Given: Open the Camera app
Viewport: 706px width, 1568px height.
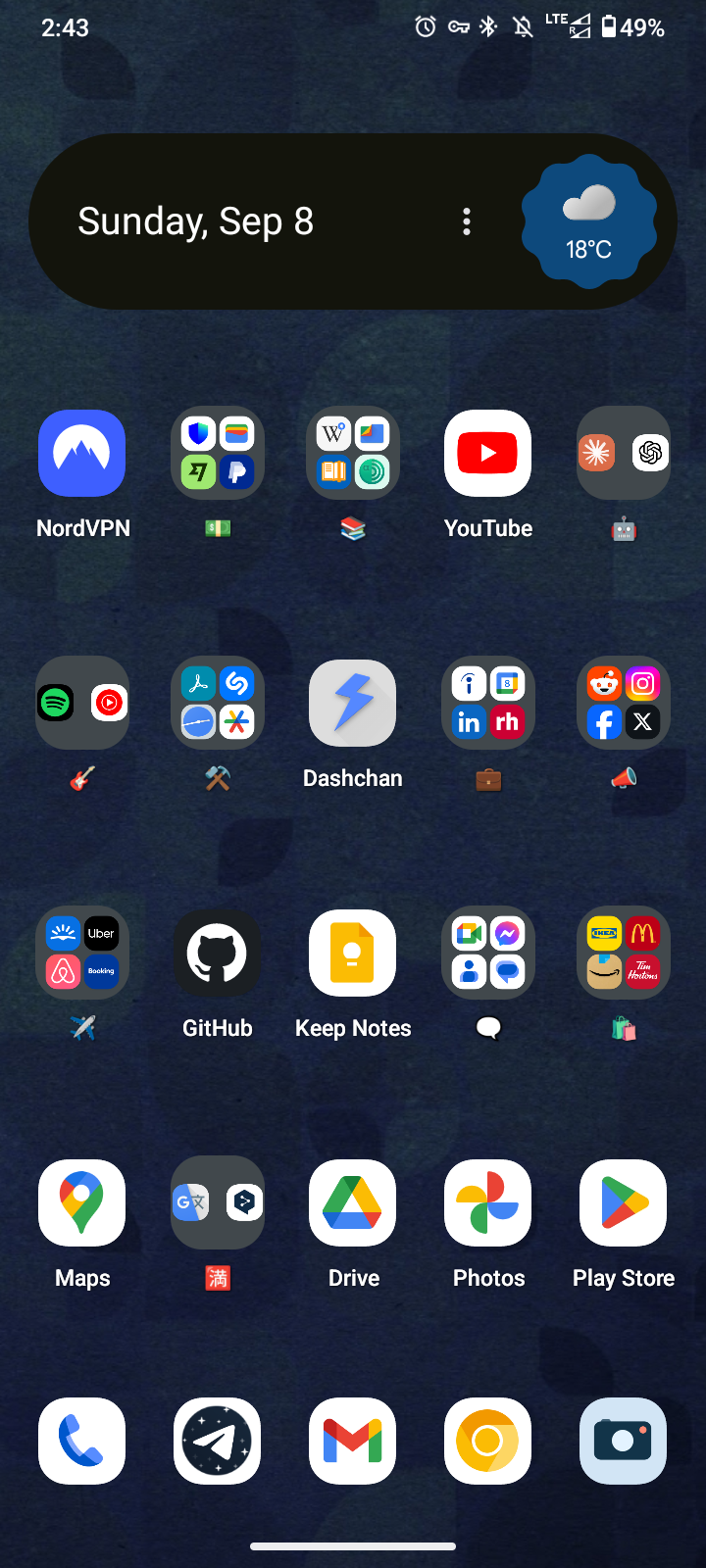Looking at the screenshot, I should 623,1441.
